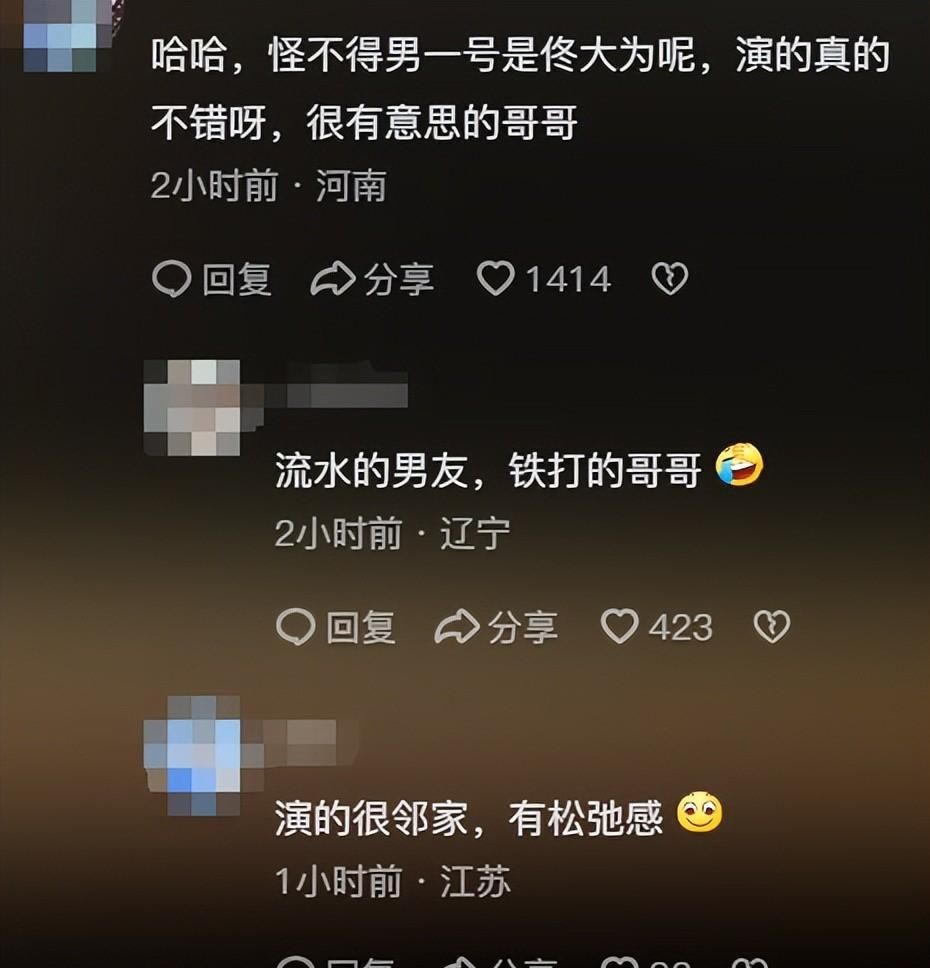Share the 流水的男友 comment
Screen dimensions: 930x968
pyautogui.click(x=496, y=627)
